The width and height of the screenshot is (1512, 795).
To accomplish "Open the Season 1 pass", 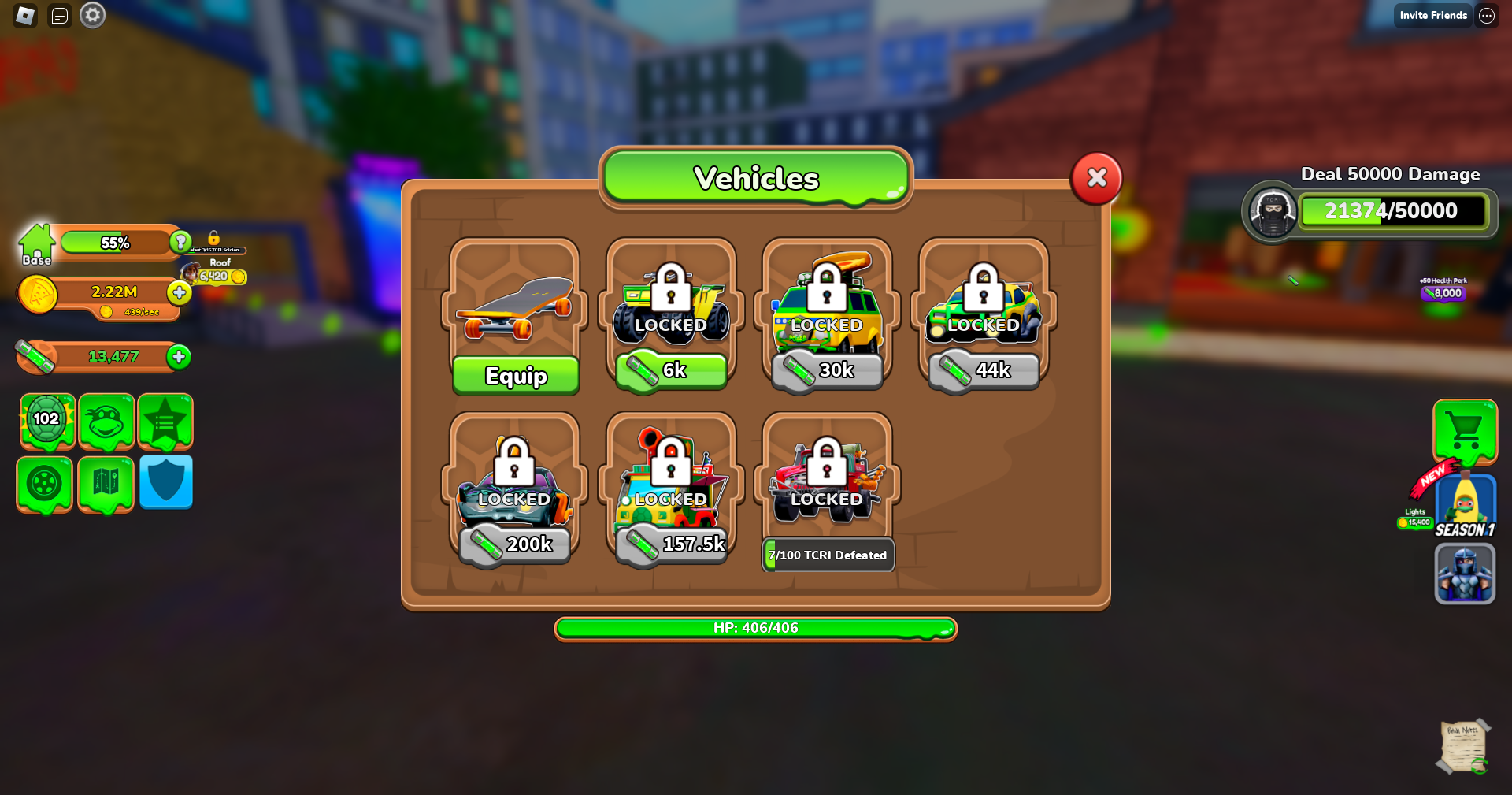I will pos(1465,506).
